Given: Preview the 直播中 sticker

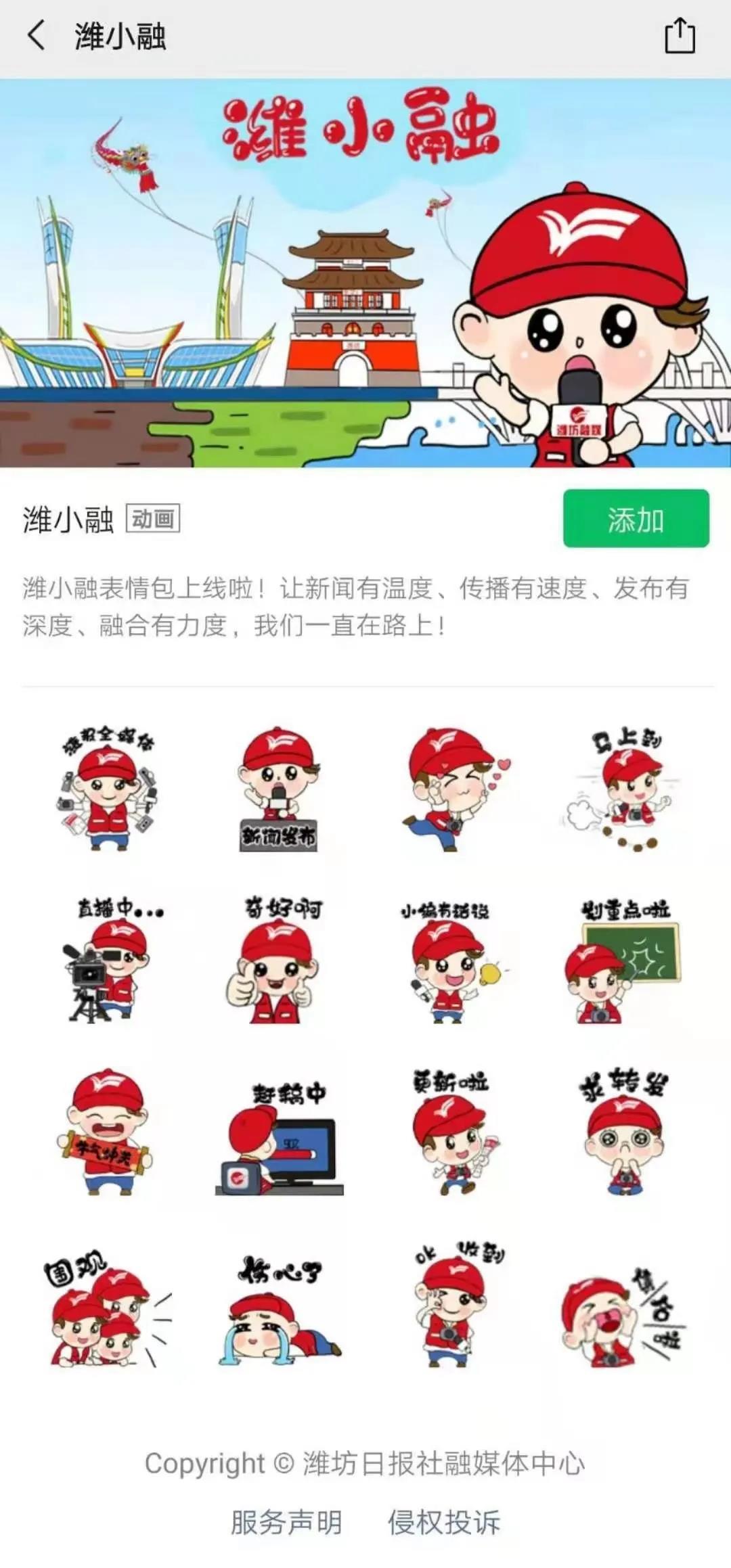Looking at the screenshot, I should point(108,961).
